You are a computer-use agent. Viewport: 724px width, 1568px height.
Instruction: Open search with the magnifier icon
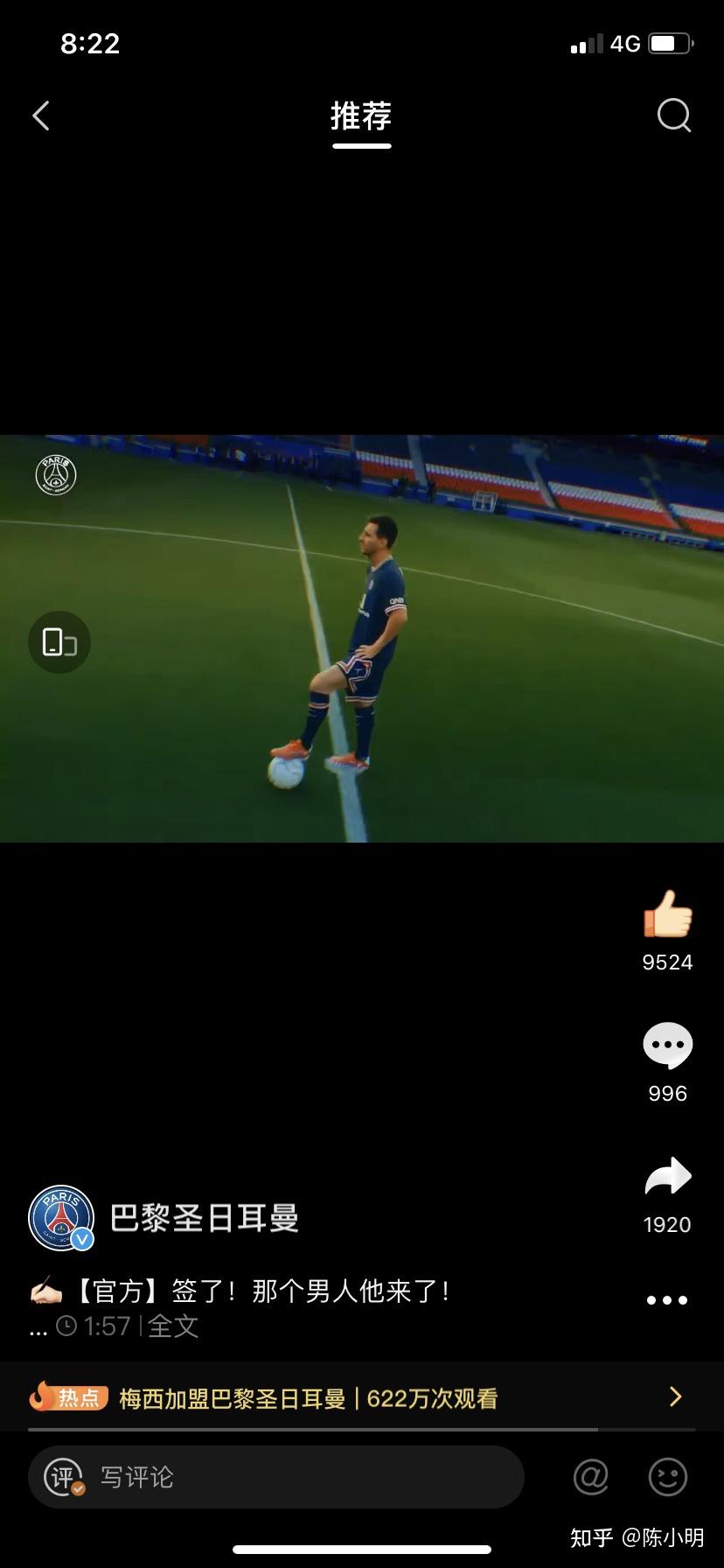point(673,115)
